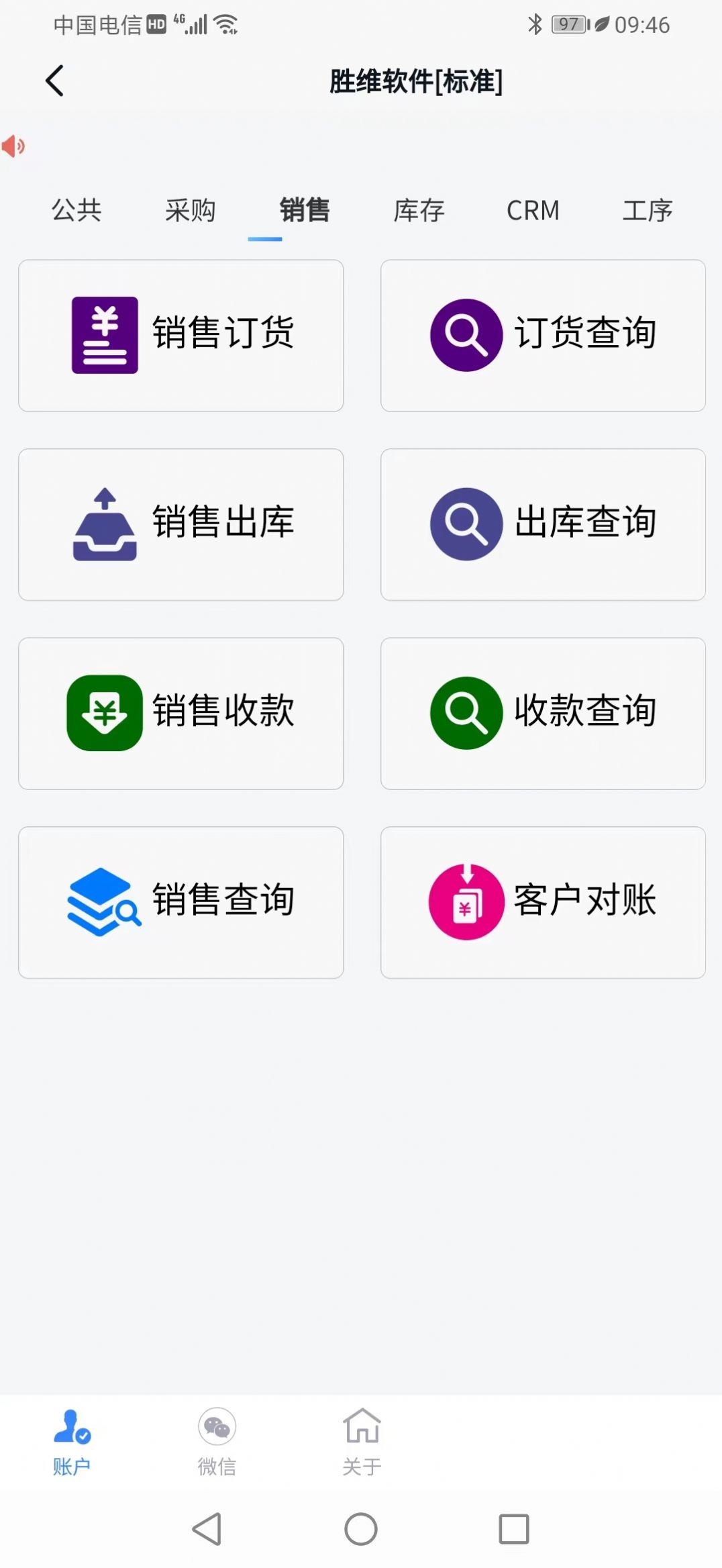Image resolution: width=722 pixels, height=1568 pixels.
Task: Switch to the 库存 tab
Action: (417, 210)
